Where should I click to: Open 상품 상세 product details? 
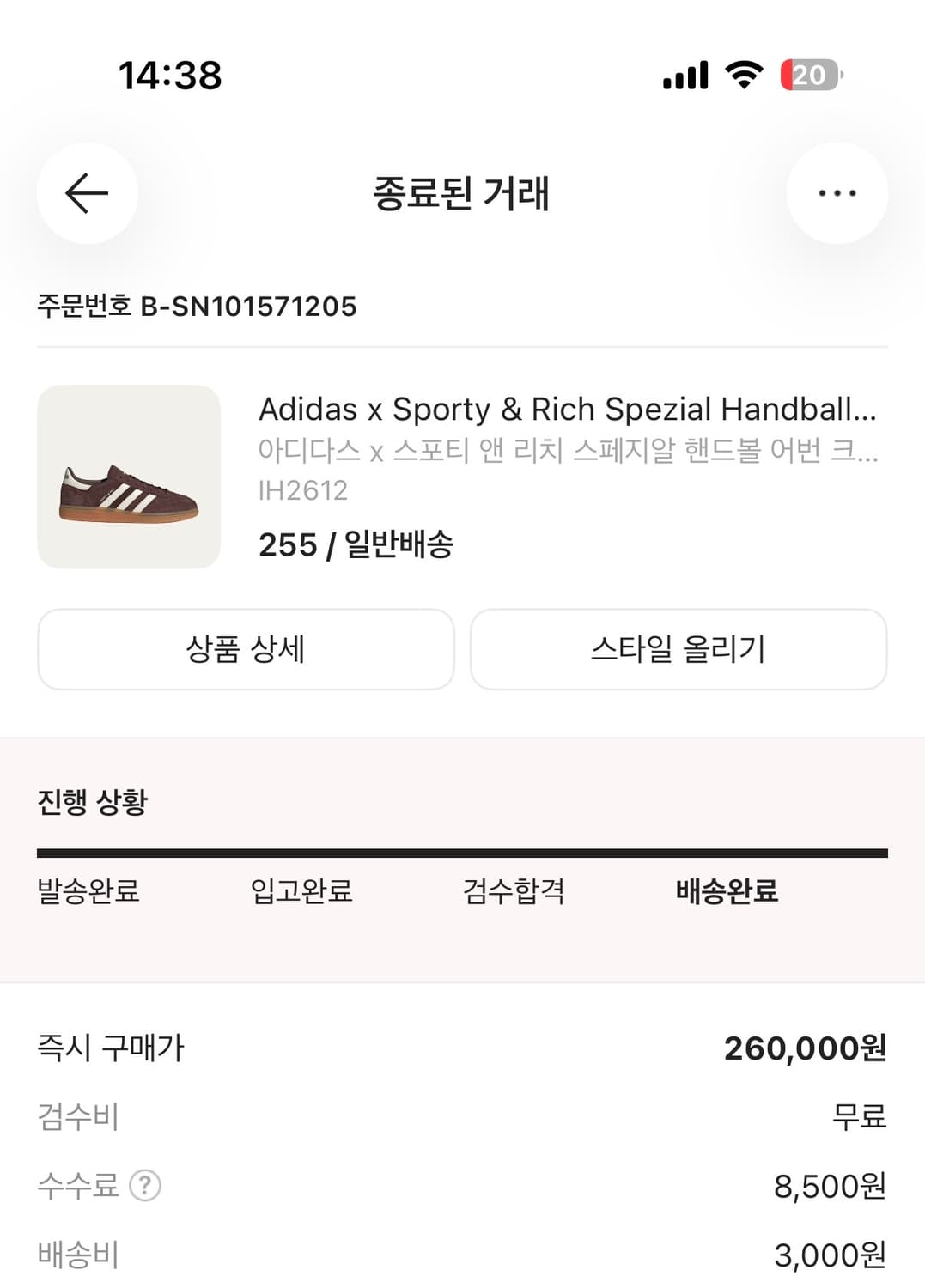246,649
